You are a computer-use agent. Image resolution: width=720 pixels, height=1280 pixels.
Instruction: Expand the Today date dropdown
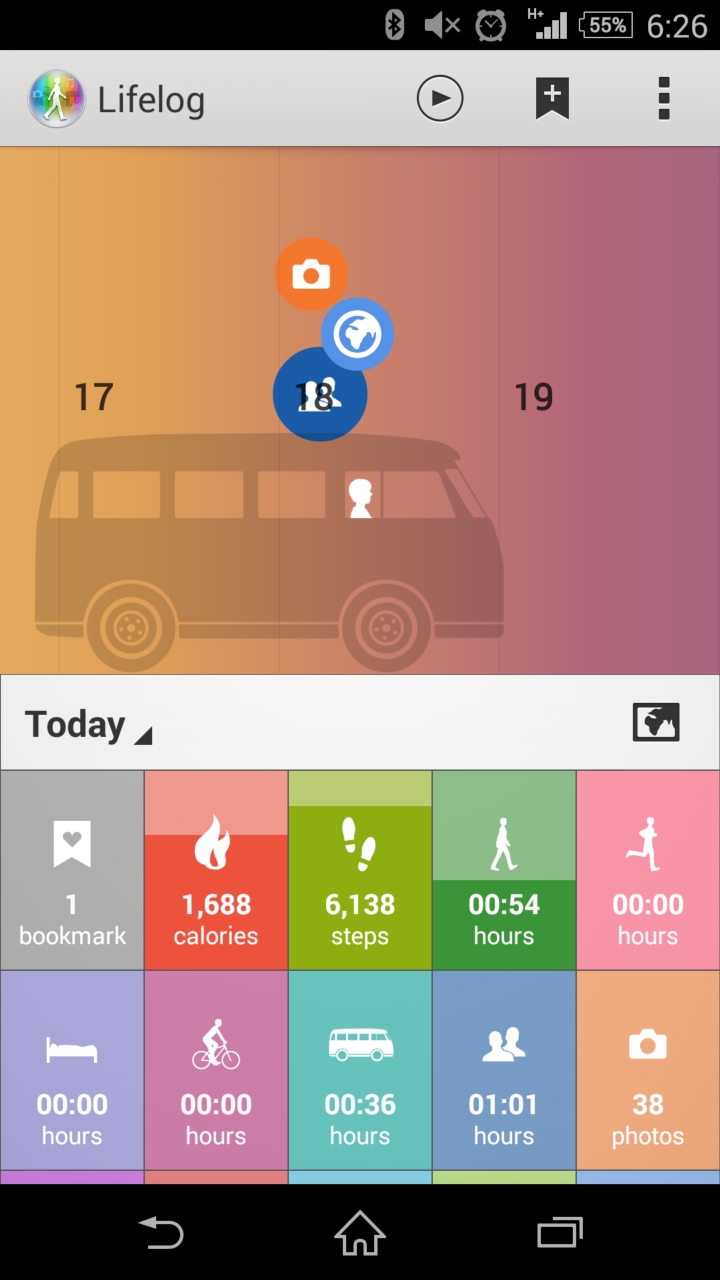click(x=88, y=724)
